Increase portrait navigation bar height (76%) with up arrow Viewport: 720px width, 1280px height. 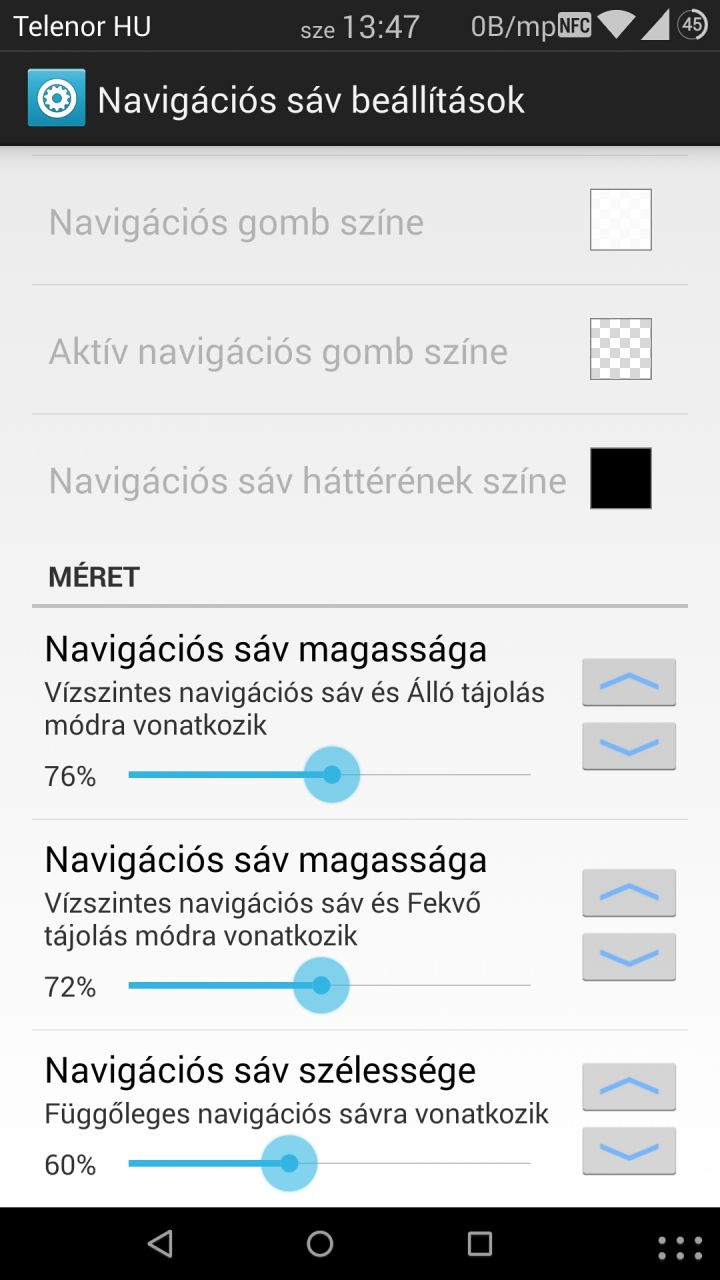pos(629,682)
